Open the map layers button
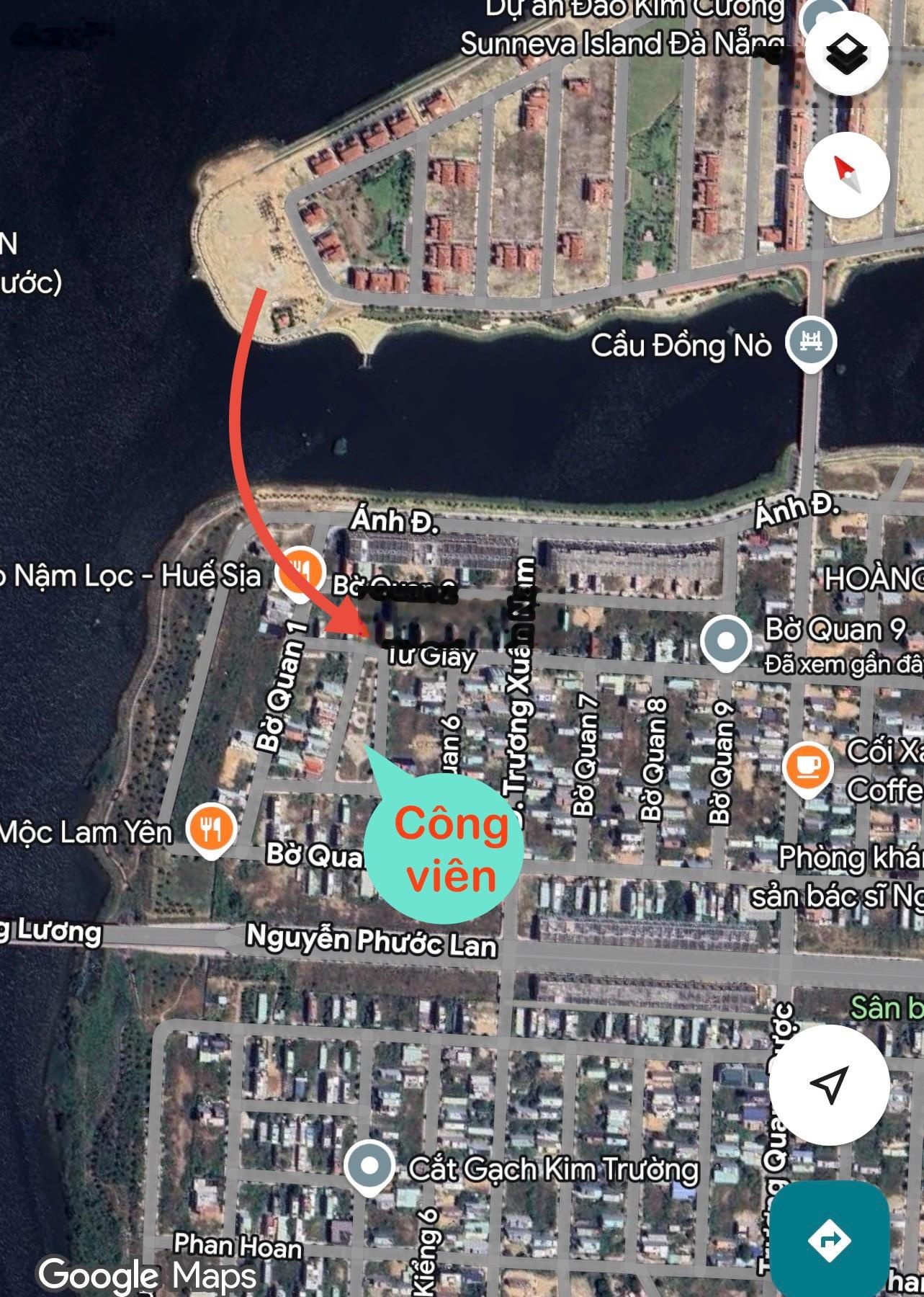Viewport: 924px width, 1297px height. point(847,52)
